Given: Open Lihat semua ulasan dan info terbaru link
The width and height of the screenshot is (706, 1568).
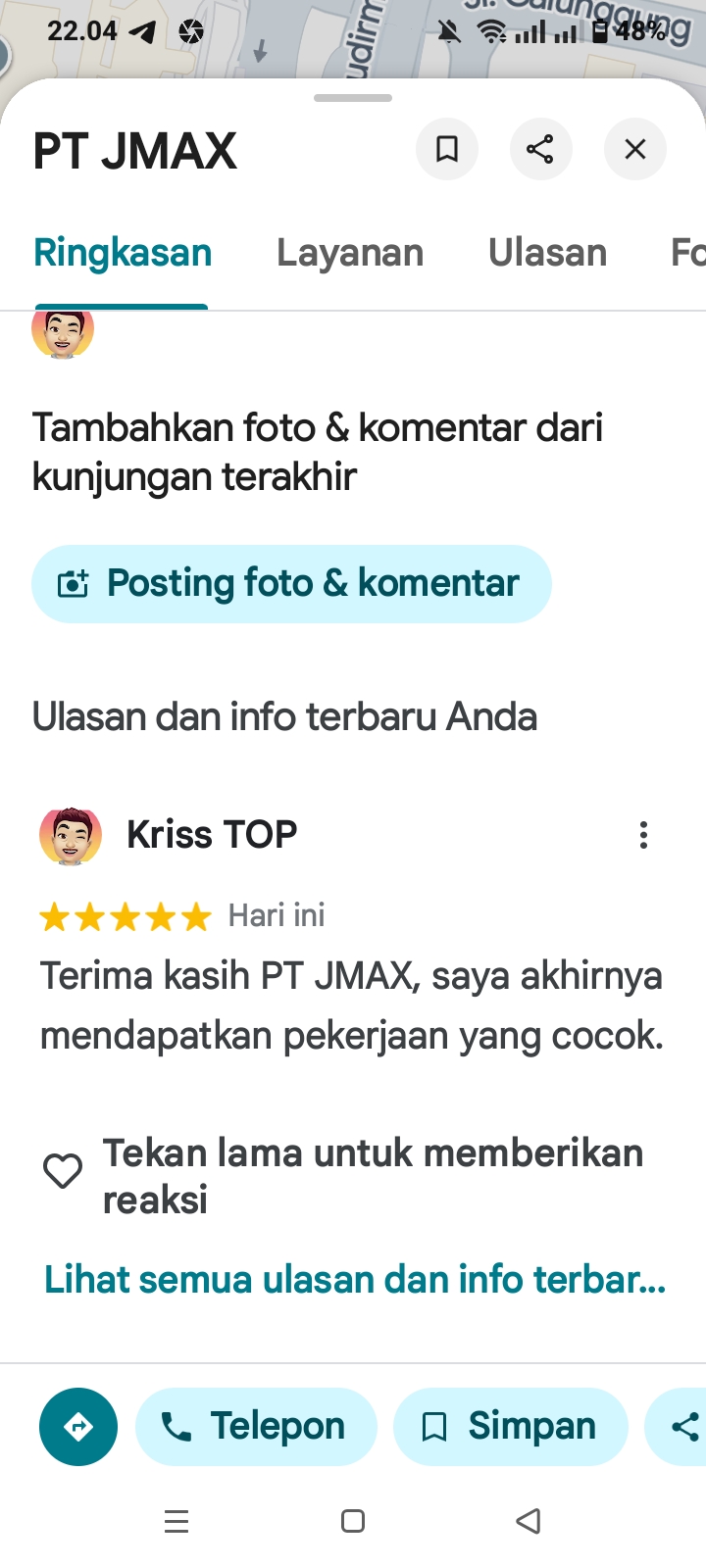Looking at the screenshot, I should (x=355, y=1280).
